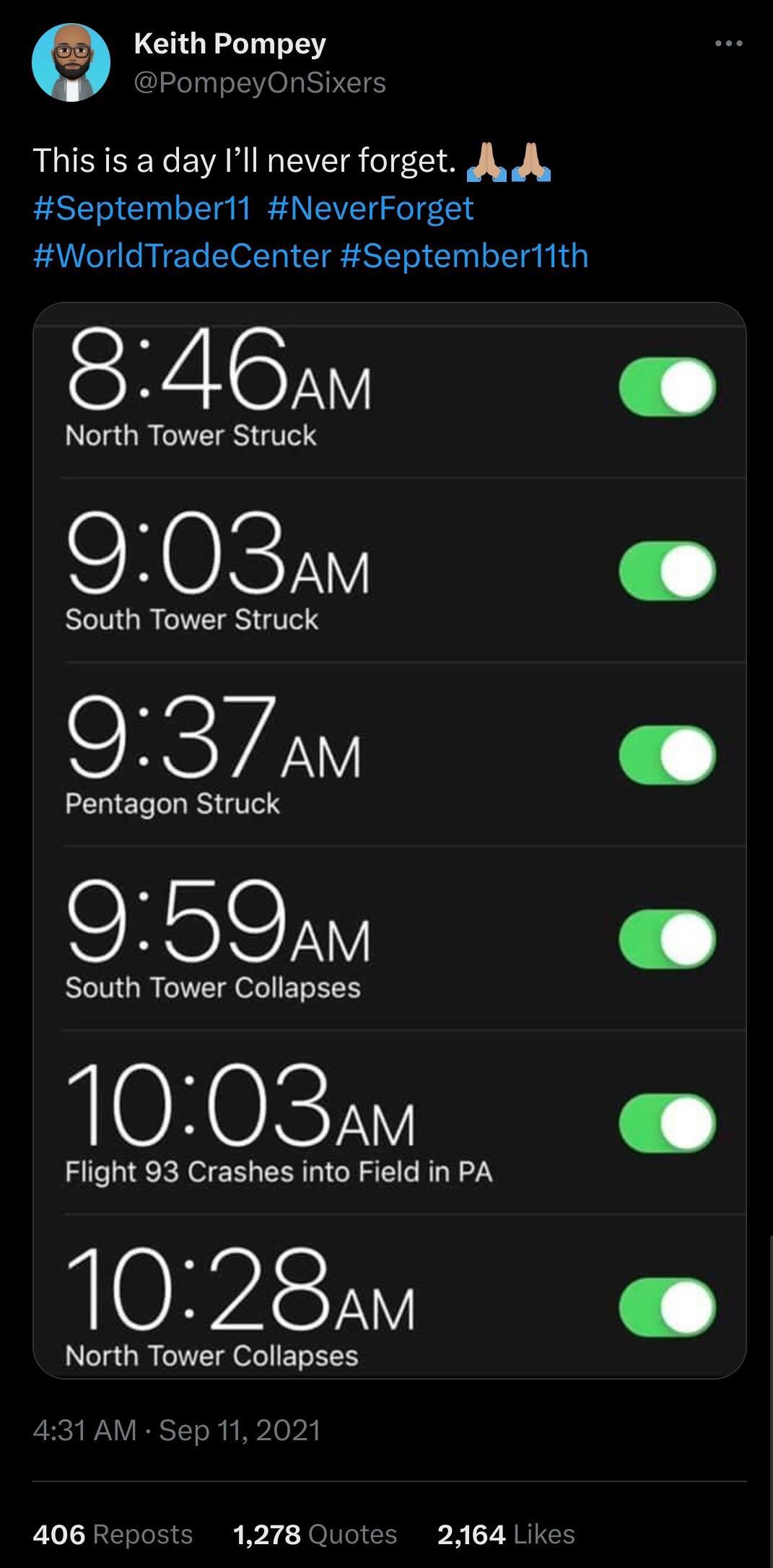The height and width of the screenshot is (1568, 773).
Task: Open the tweet's three-dot overflow menu
Action: click(728, 44)
